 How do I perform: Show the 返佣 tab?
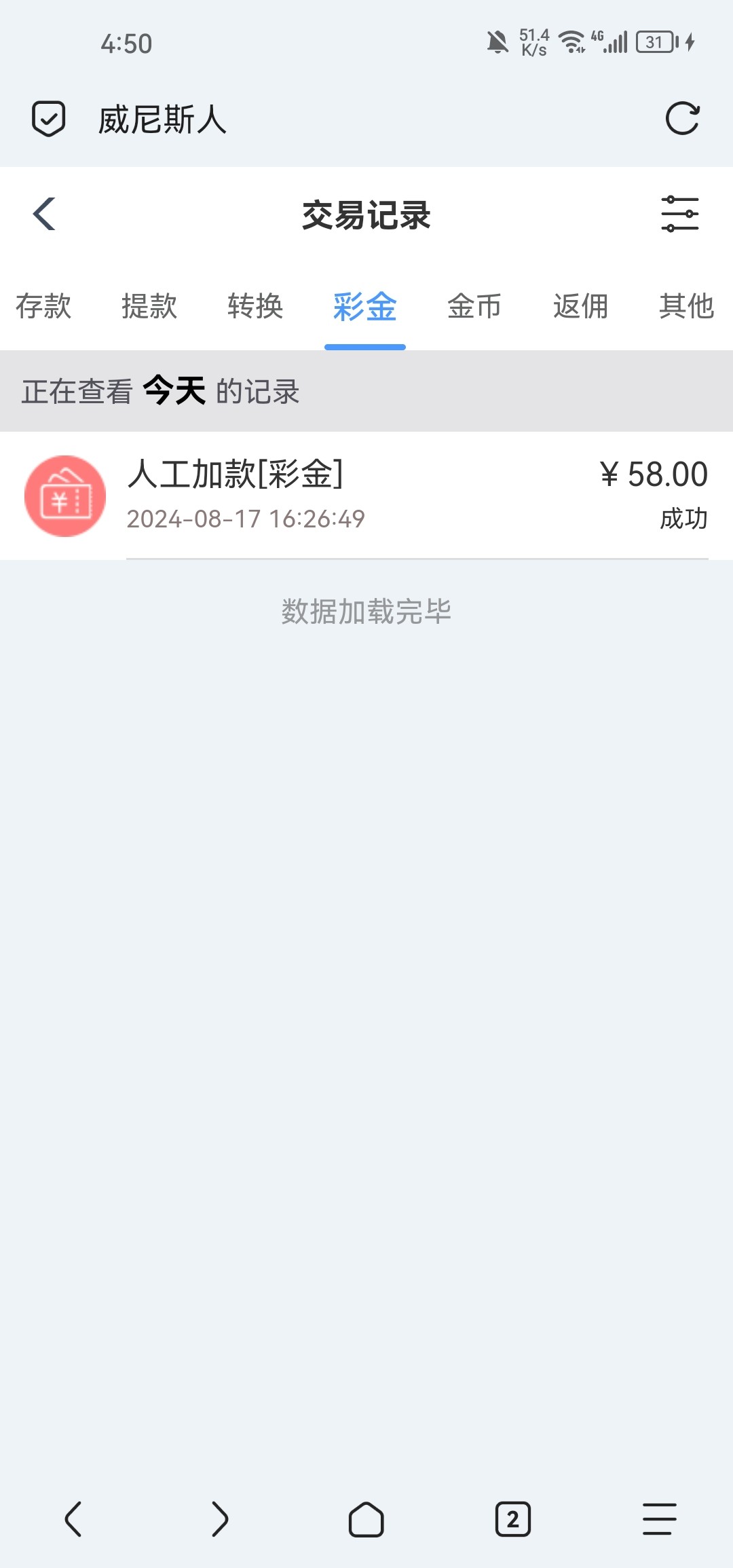[x=580, y=306]
